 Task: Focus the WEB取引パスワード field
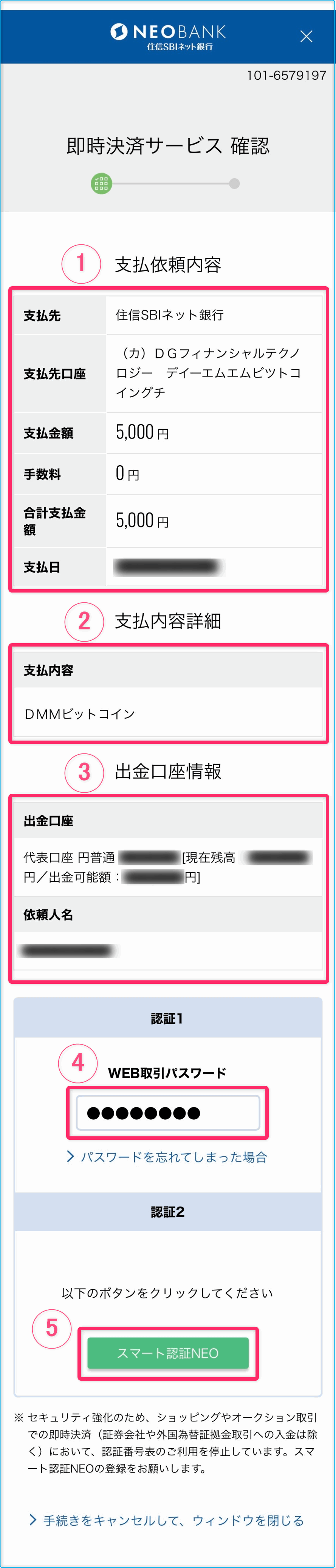pos(167,1113)
